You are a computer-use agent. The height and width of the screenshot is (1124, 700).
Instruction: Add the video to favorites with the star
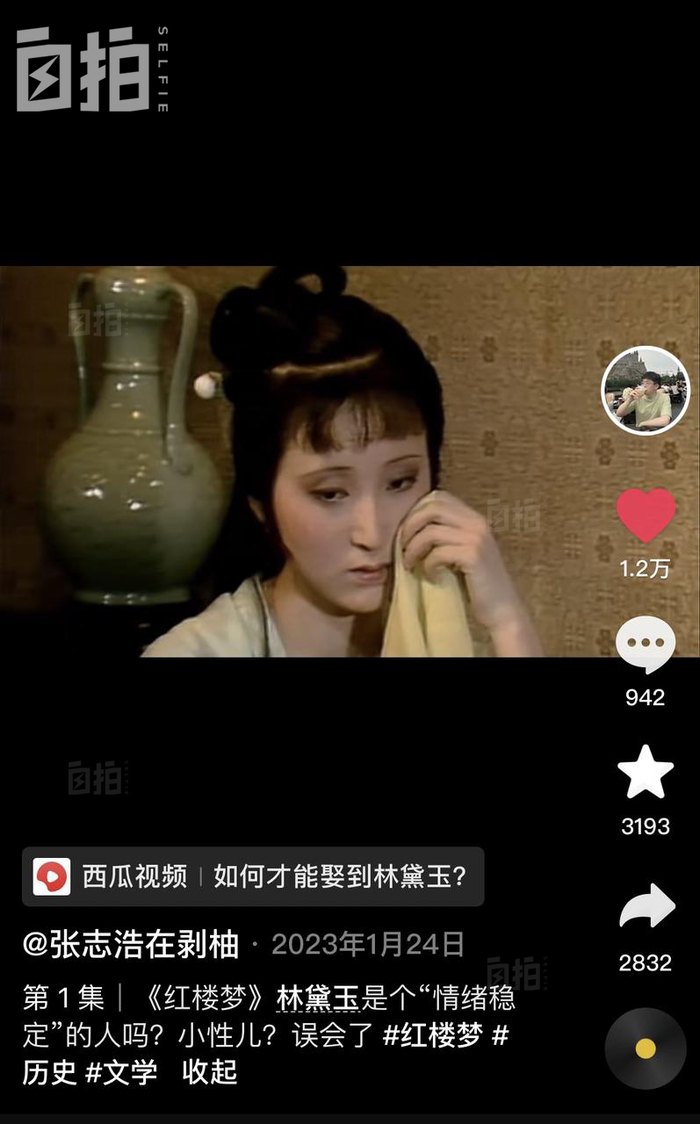[645, 773]
